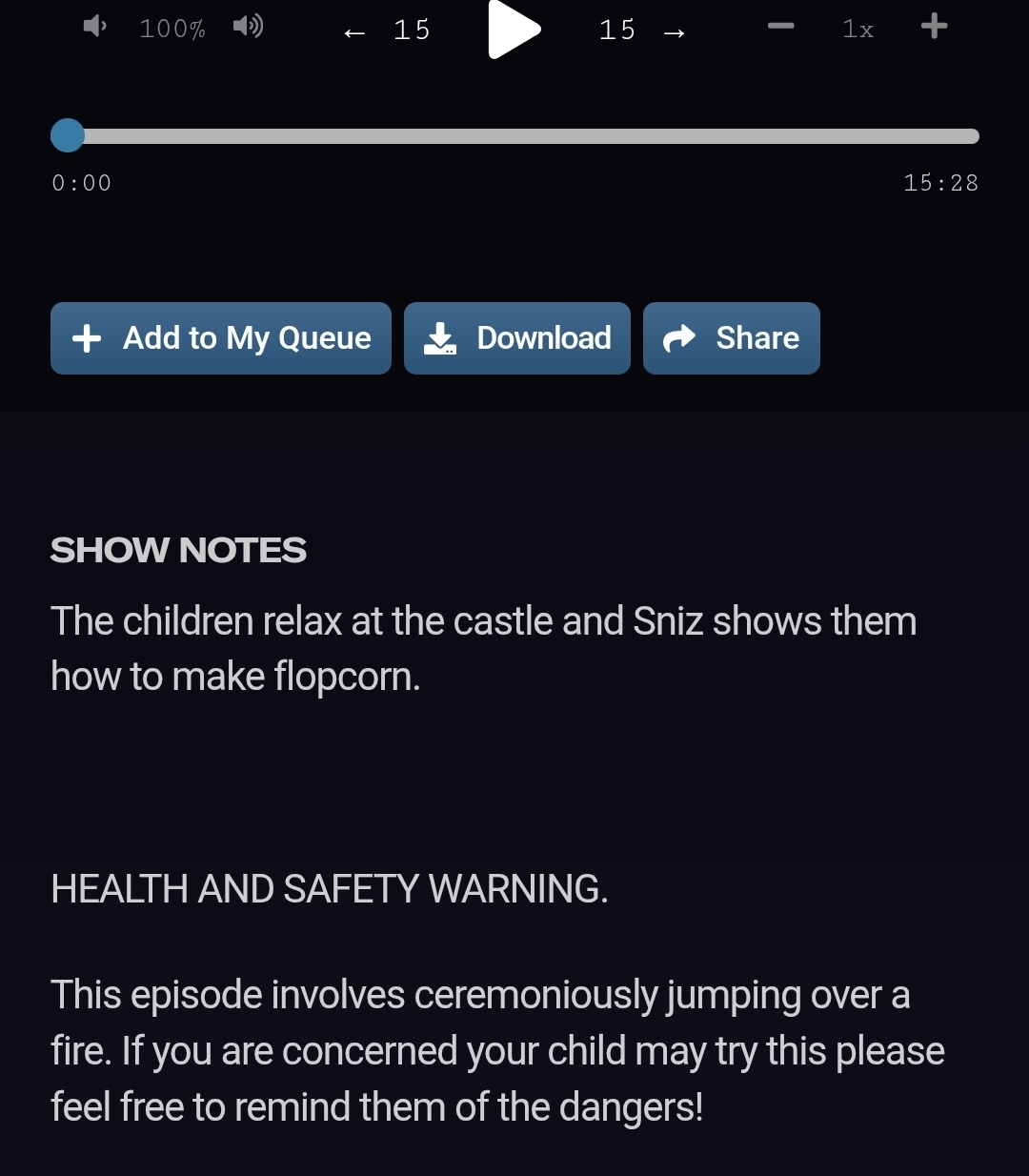Lower the volume

94,27
